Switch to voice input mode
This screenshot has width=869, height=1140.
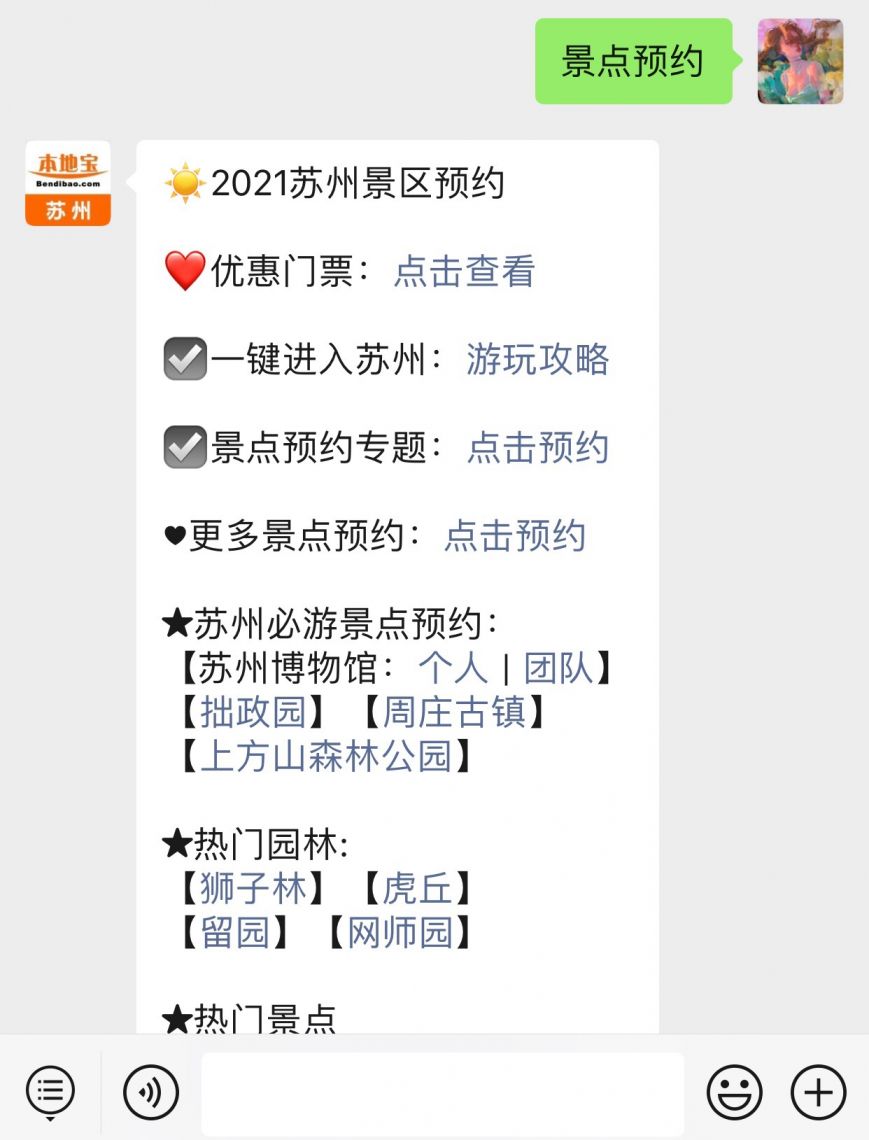151,1092
